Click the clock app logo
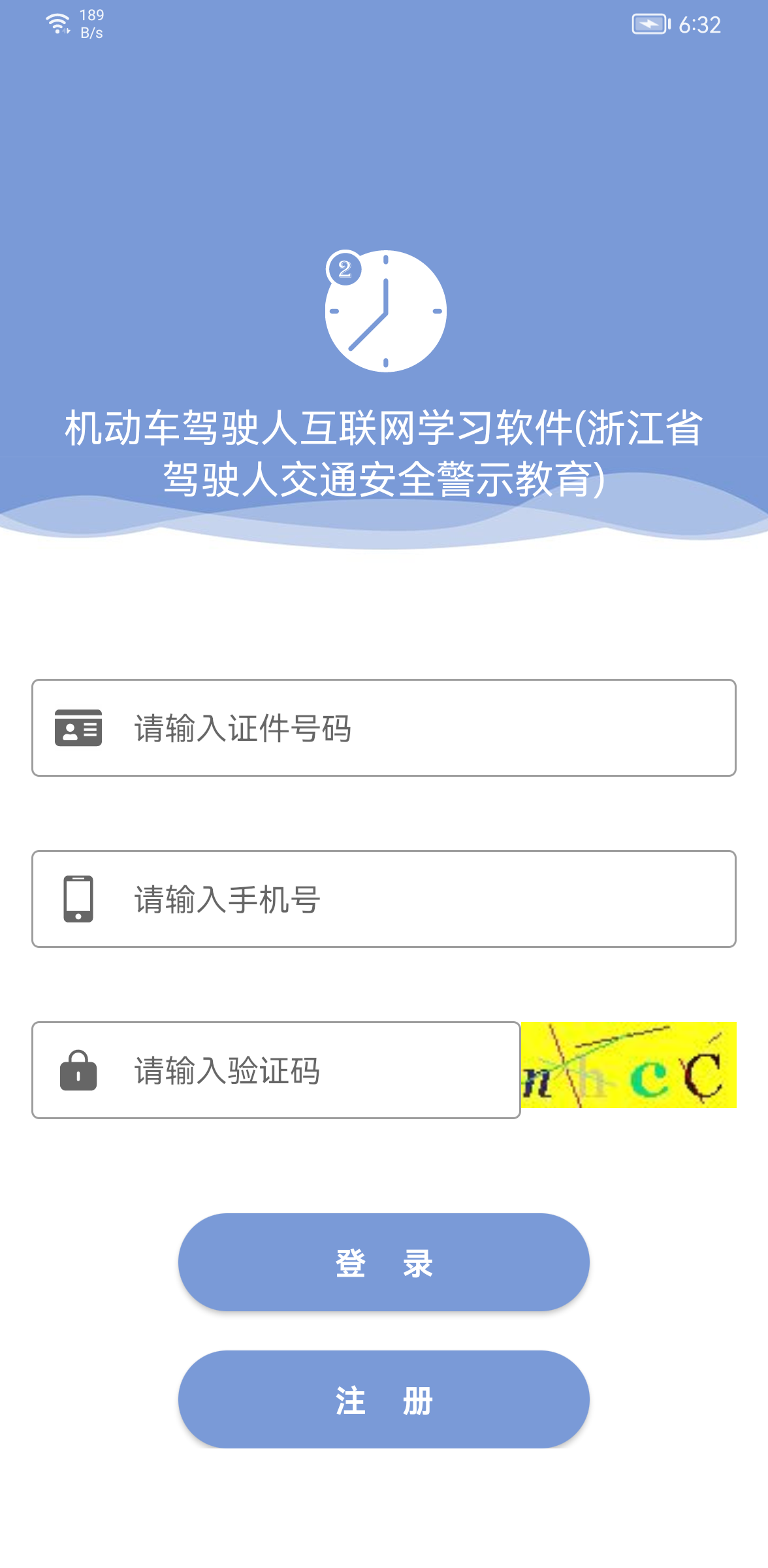This screenshot has height=1568, width=768. coord(384,312)
